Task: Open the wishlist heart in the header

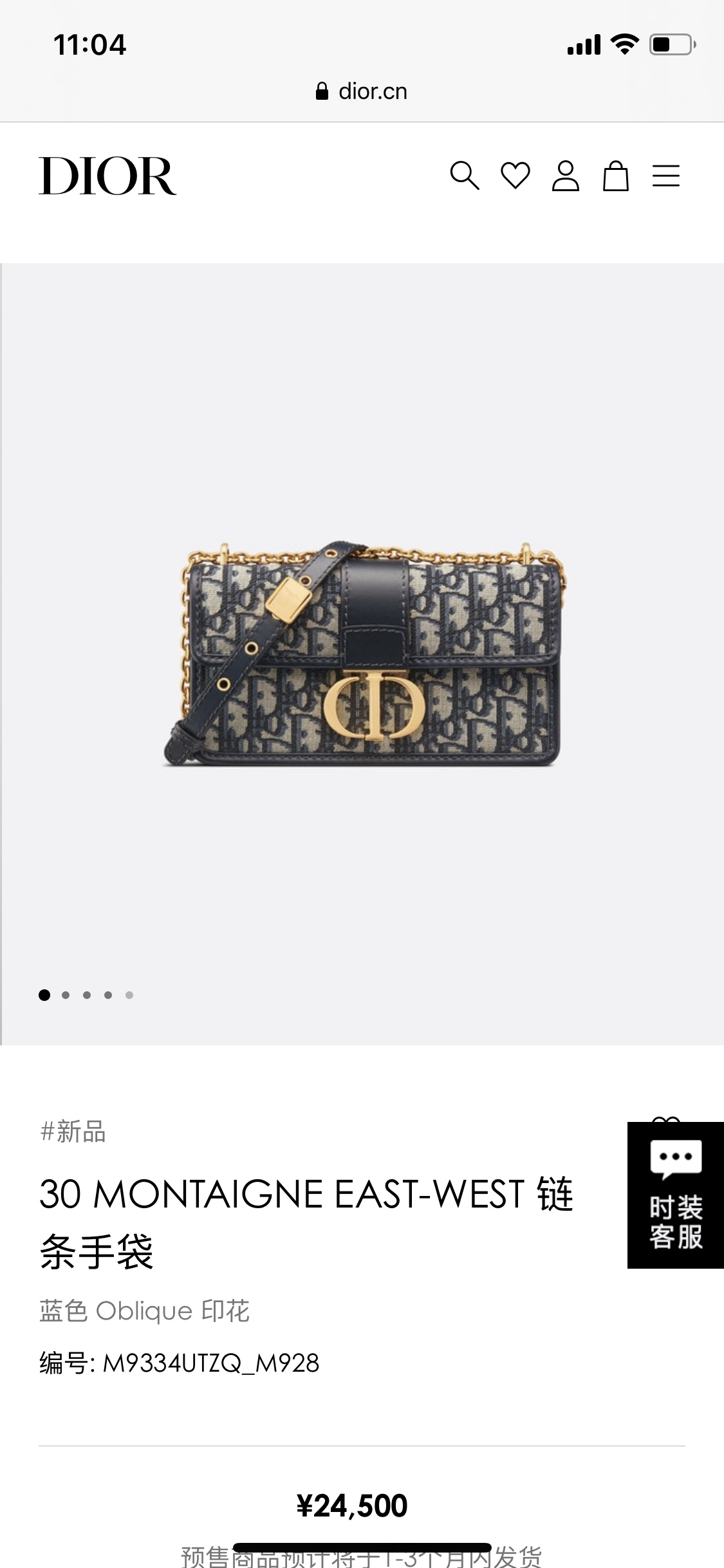Action: (515, 176)
